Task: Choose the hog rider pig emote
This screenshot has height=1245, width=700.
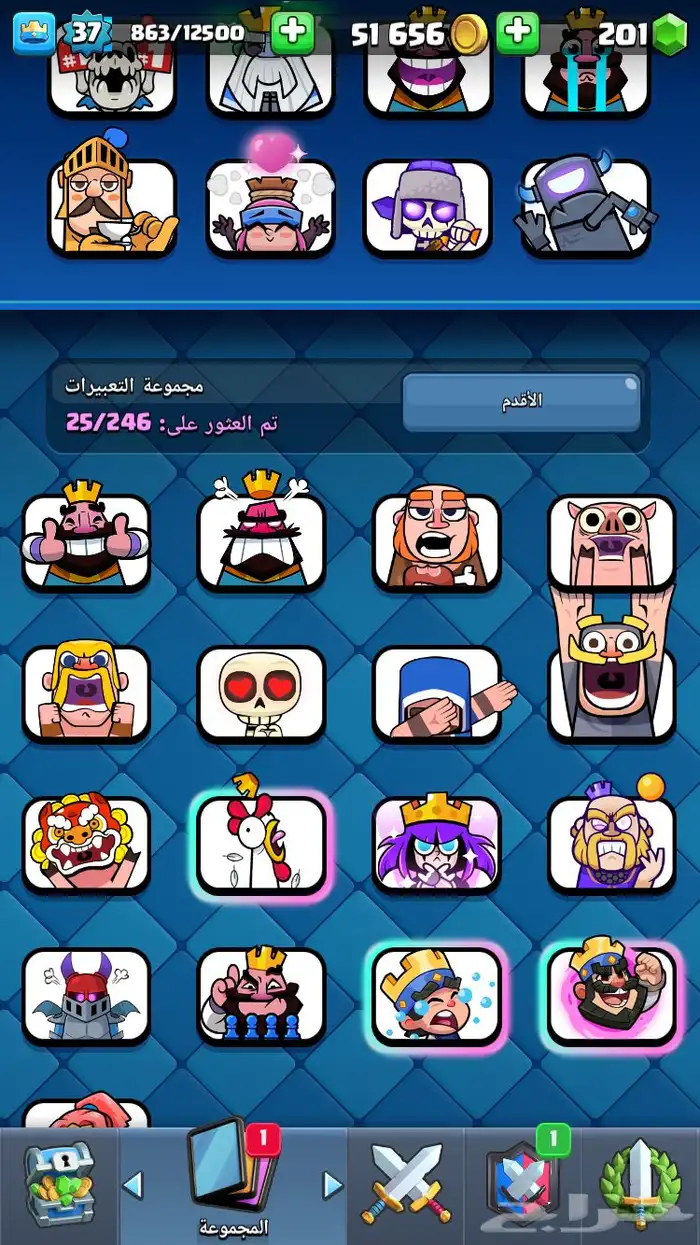Action: click(612, 541)
